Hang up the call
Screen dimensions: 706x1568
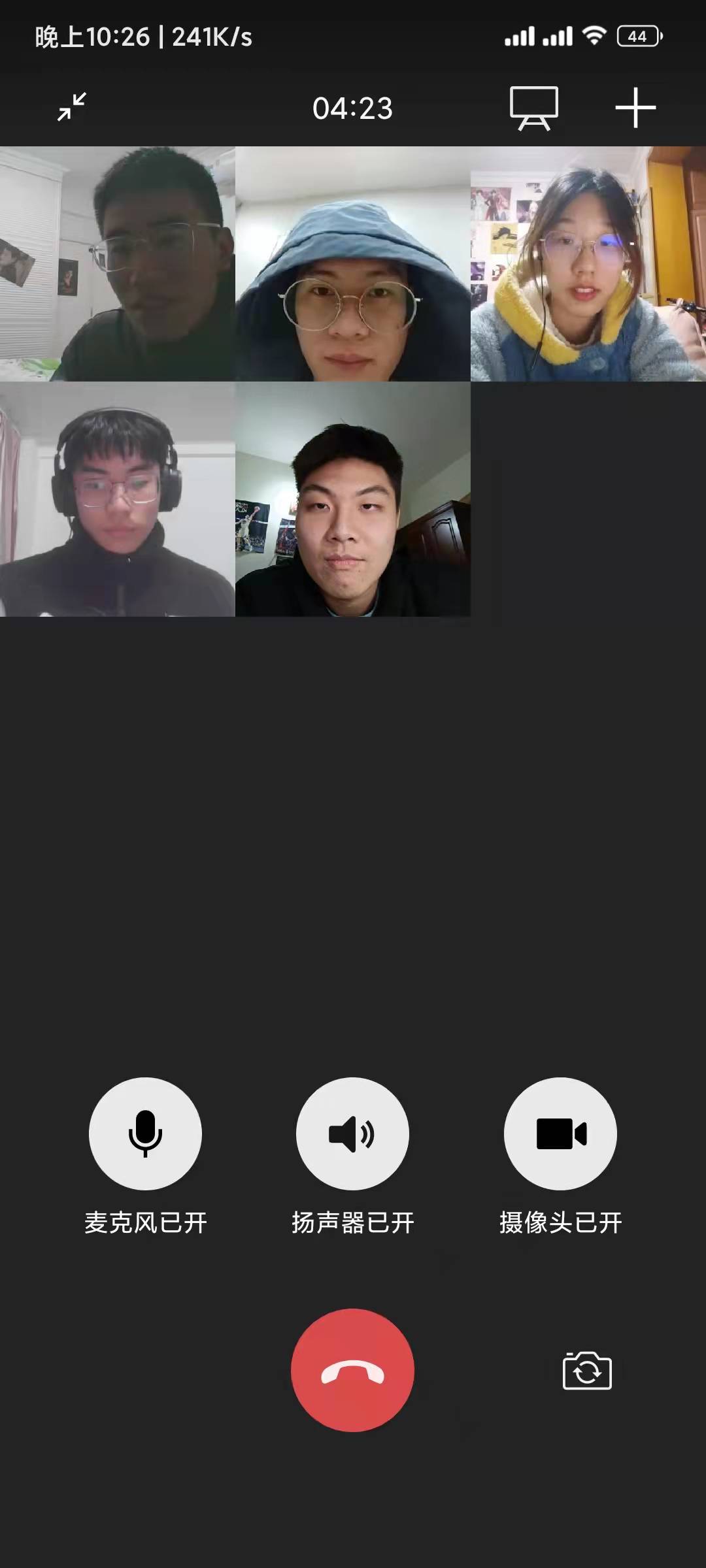point(352,1370)
